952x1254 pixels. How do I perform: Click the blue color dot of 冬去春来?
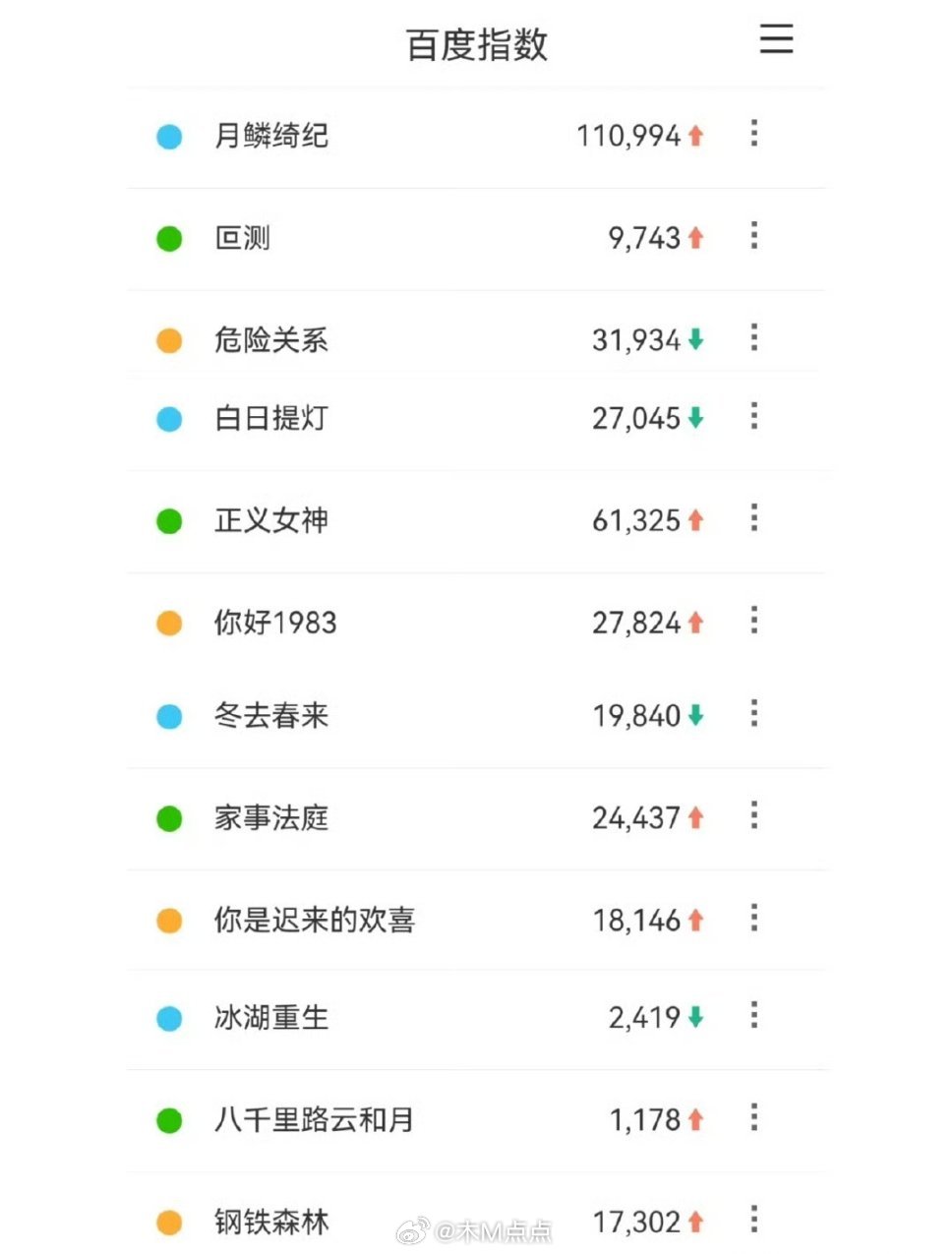click(x=169, y=715)
